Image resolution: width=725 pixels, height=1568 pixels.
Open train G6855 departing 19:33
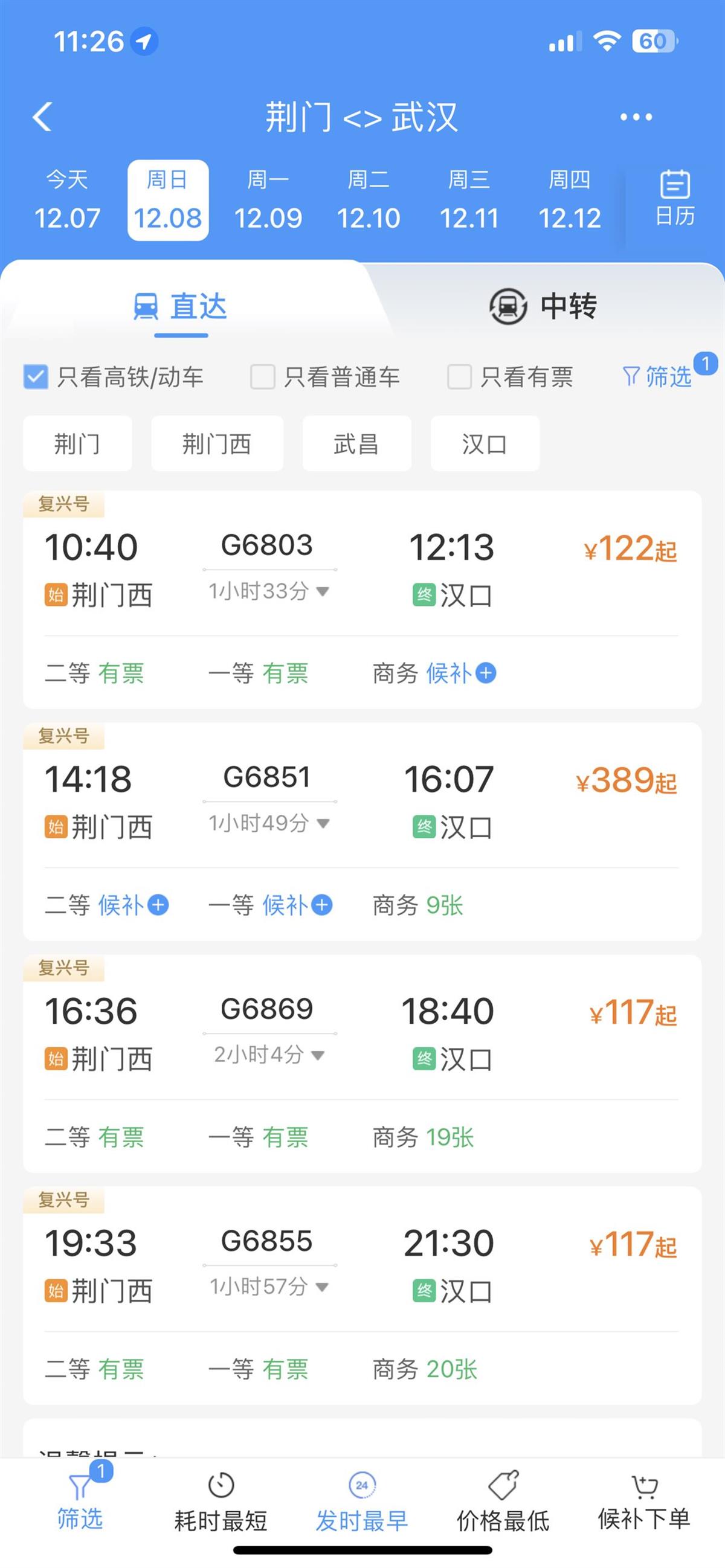tap(362, 1296)
